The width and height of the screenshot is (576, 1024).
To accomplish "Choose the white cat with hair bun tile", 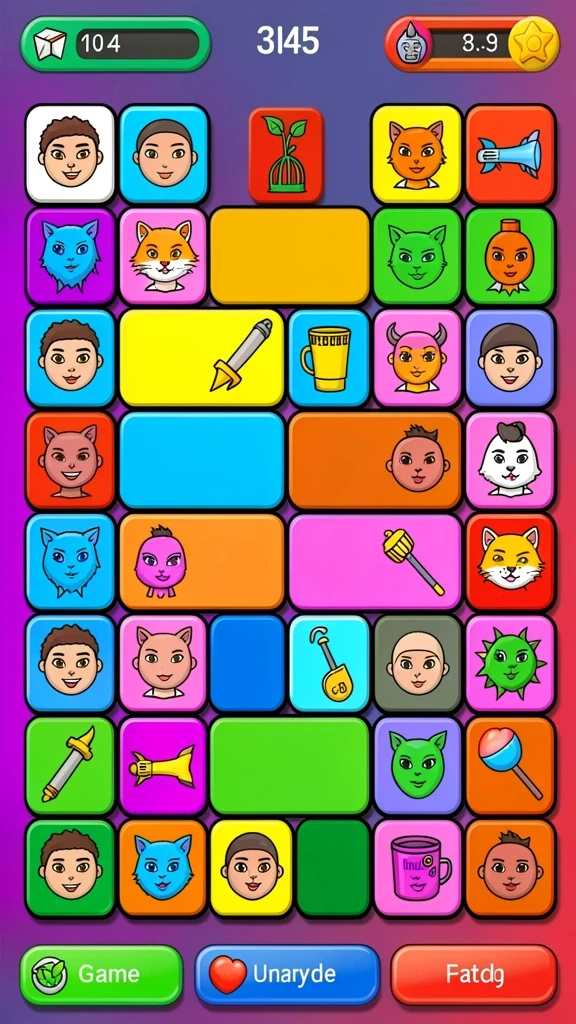I will (510, 460).
